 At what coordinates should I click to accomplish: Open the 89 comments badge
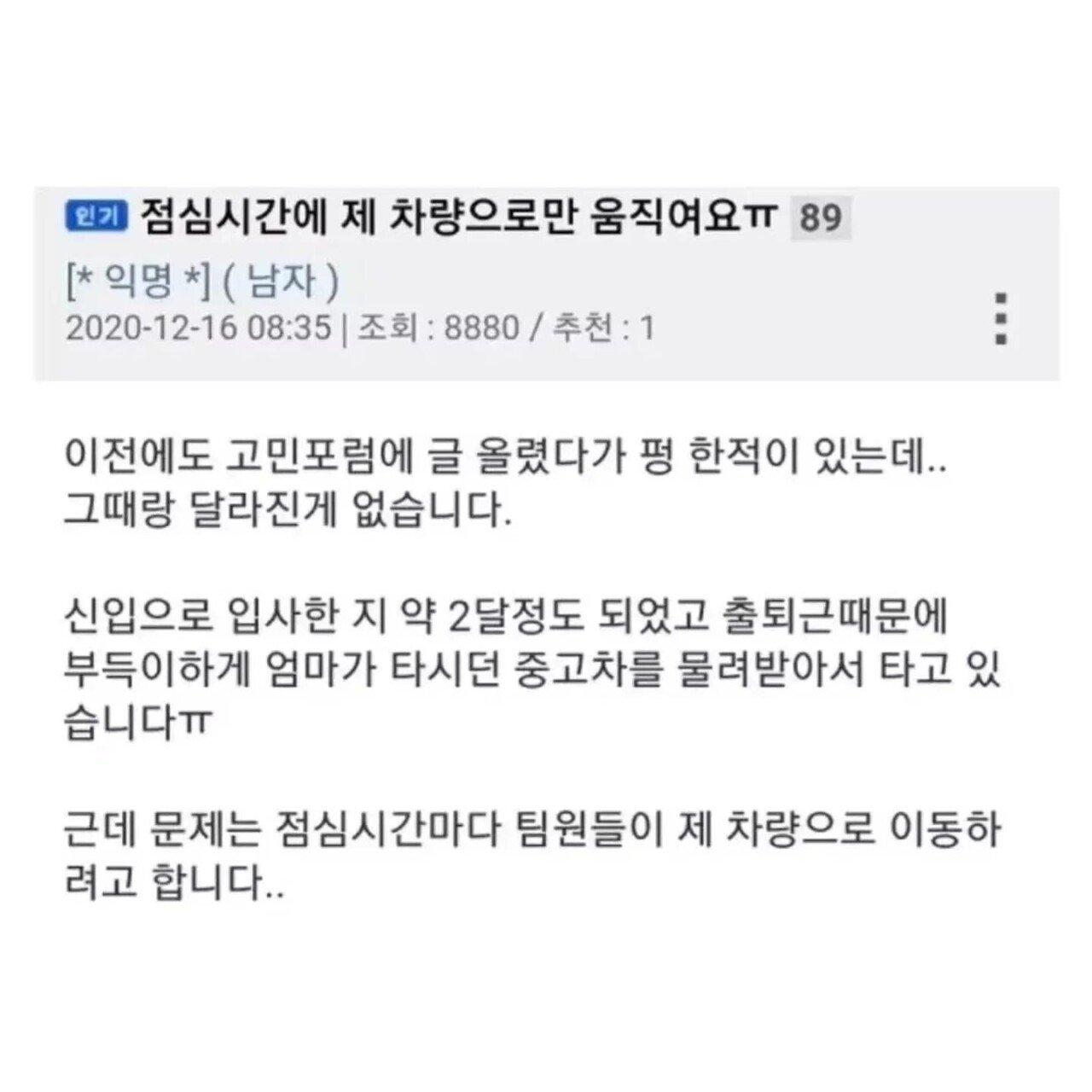pyautogui.click(x=821, y=219)
